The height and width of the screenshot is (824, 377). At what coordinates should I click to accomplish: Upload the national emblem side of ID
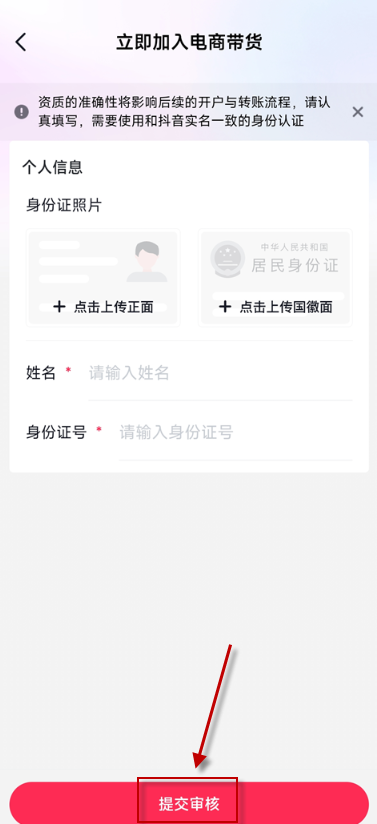point(275,277)
